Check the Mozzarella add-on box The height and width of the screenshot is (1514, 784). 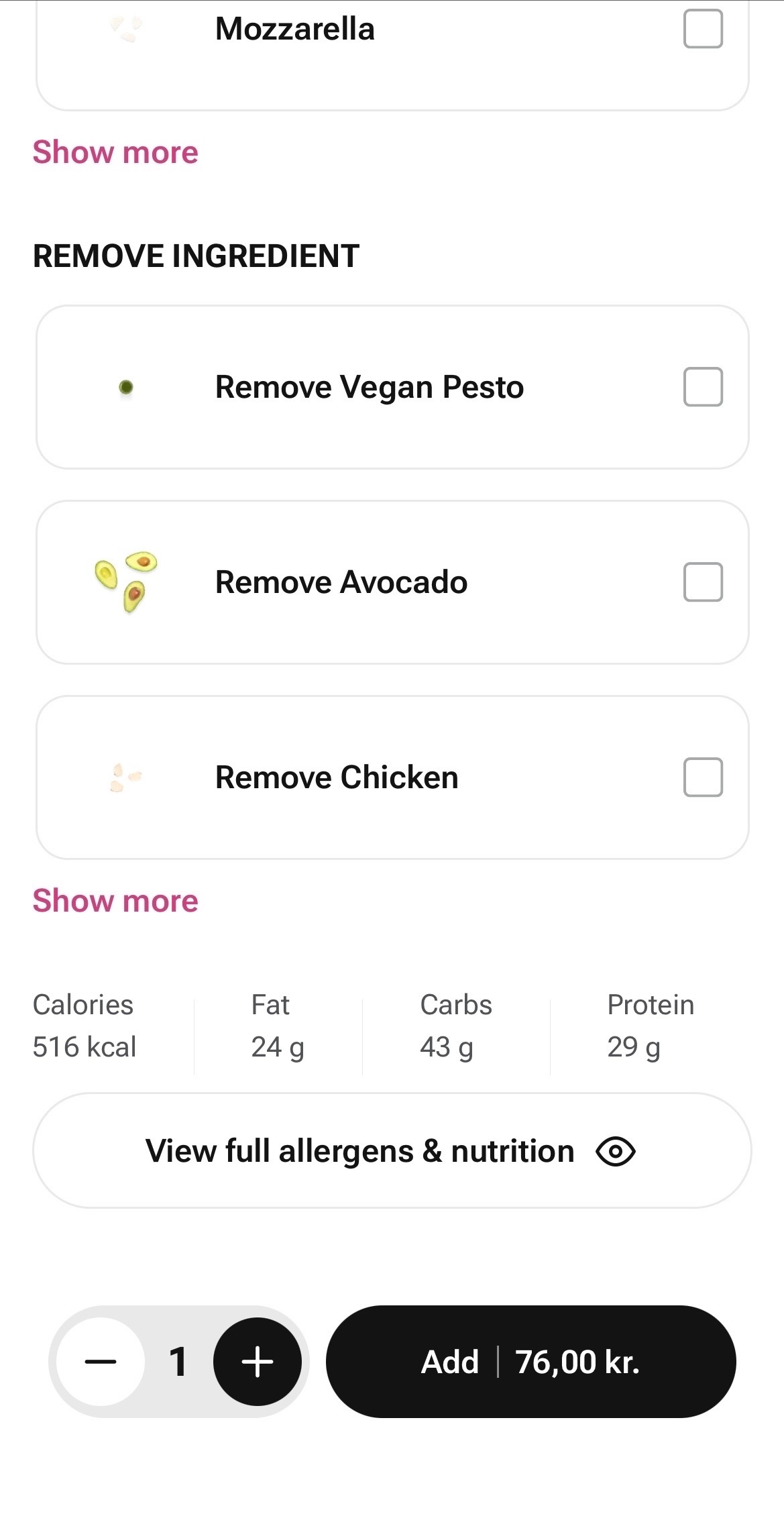[702, 29]
